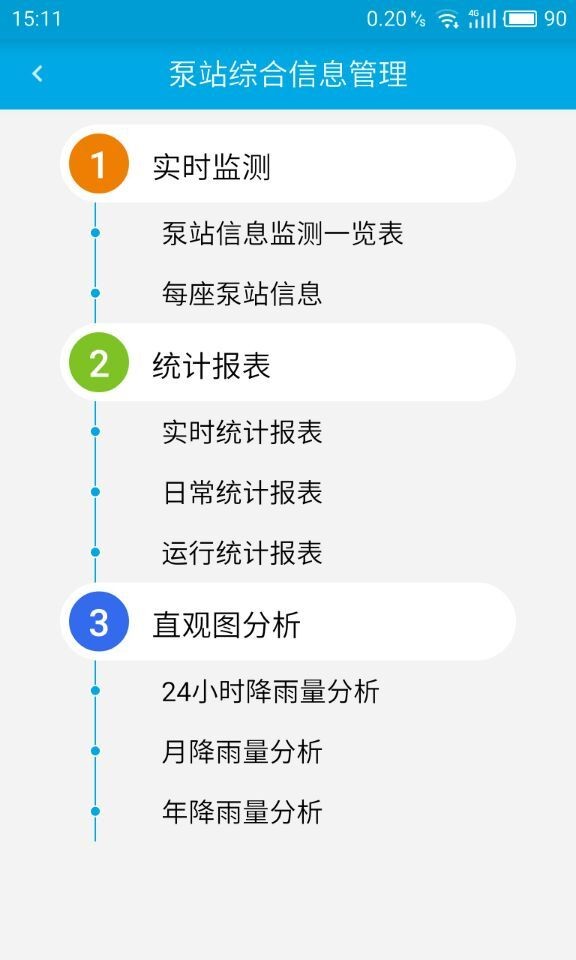Open 24小时降雨量分析

point(270,691)
